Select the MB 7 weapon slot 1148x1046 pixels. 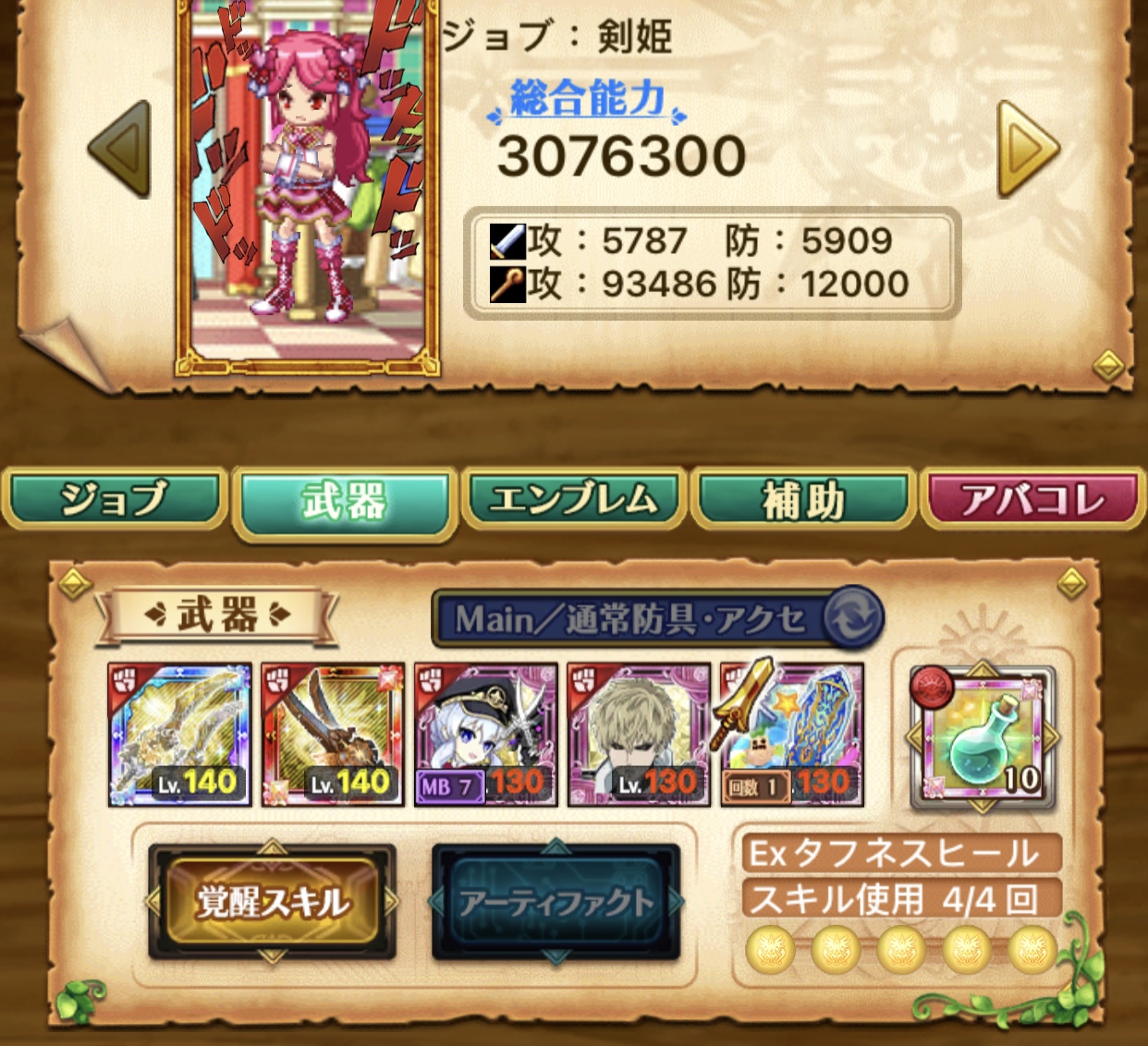(486, 735)
